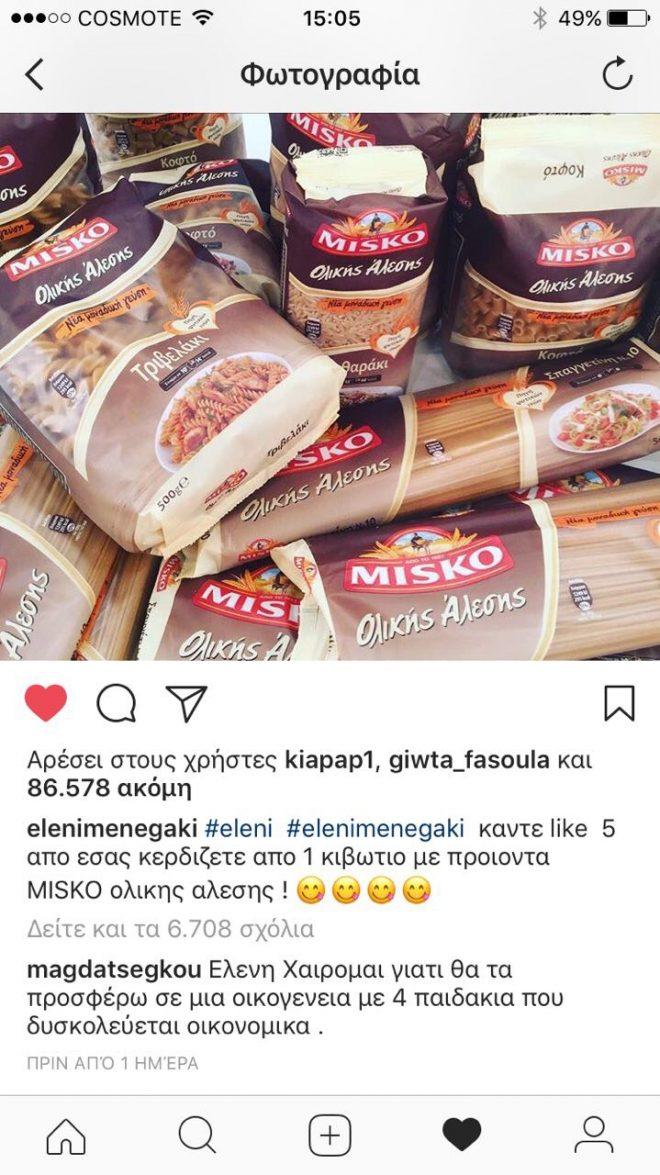
Task: Bookmark this MISKO post
Action: [620, 703]
